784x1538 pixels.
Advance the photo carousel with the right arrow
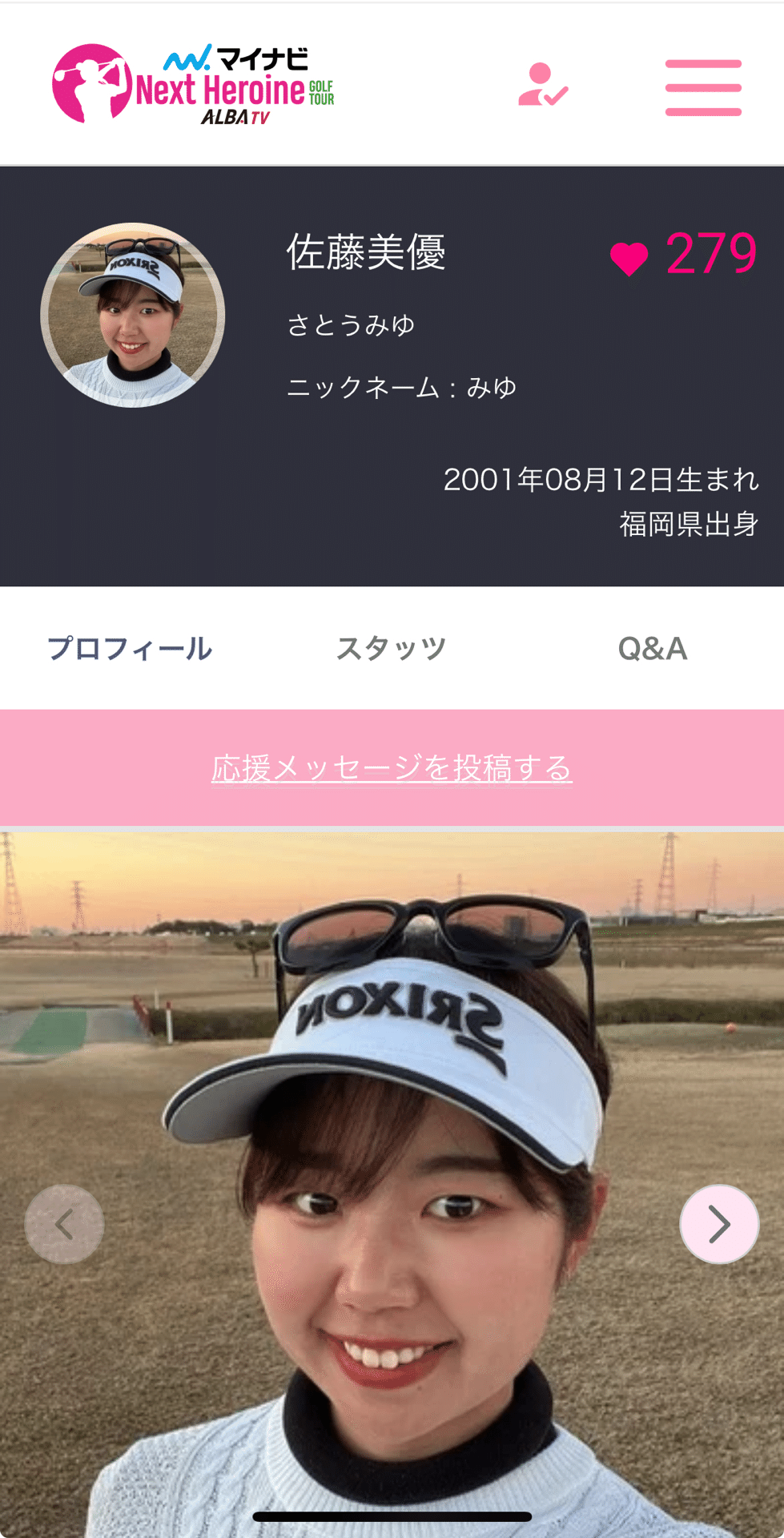pyautogui.click(x=719, y=1224)
